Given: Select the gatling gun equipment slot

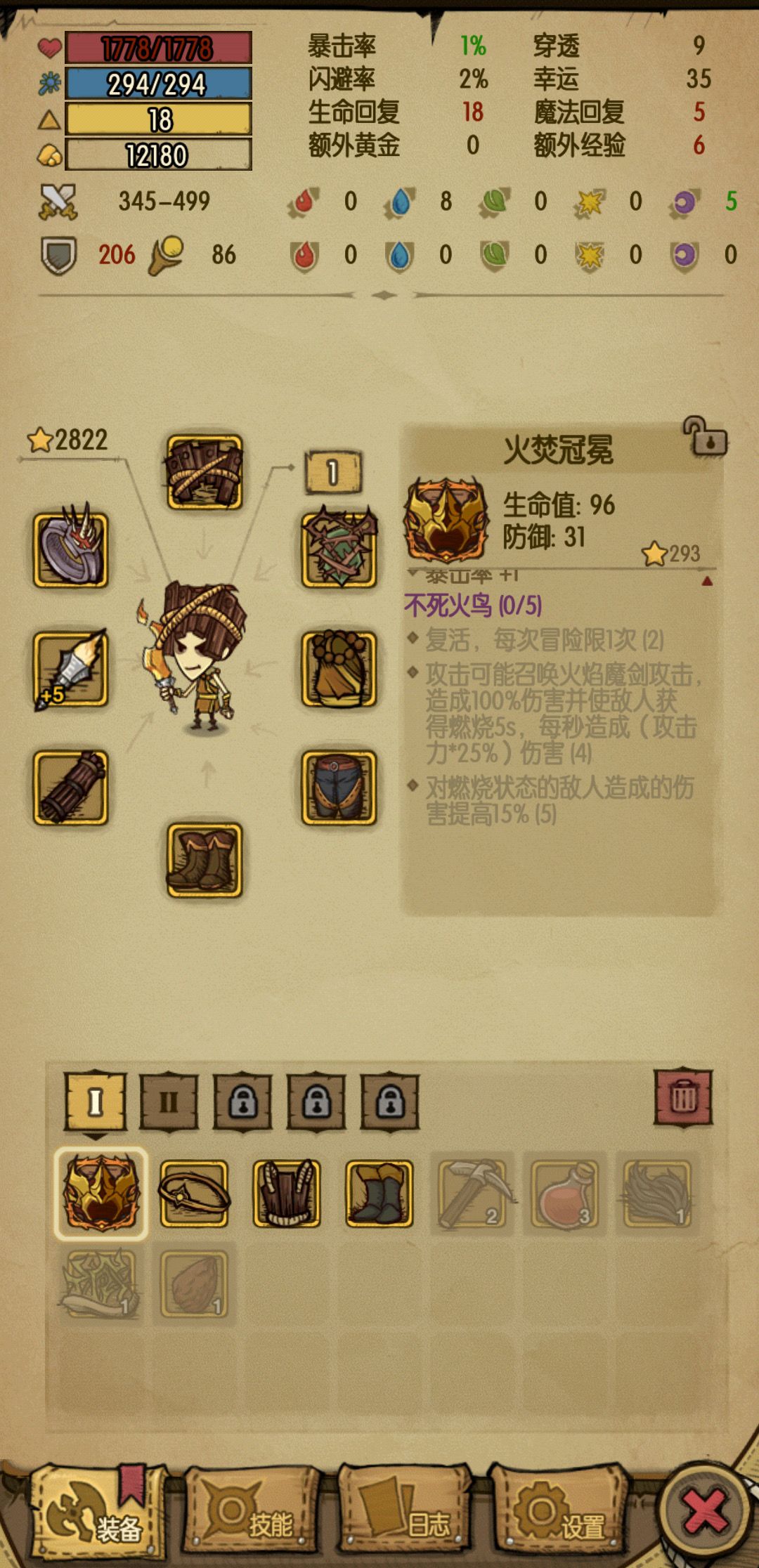Looking at the screenshot, I should (x=70, y=787).
